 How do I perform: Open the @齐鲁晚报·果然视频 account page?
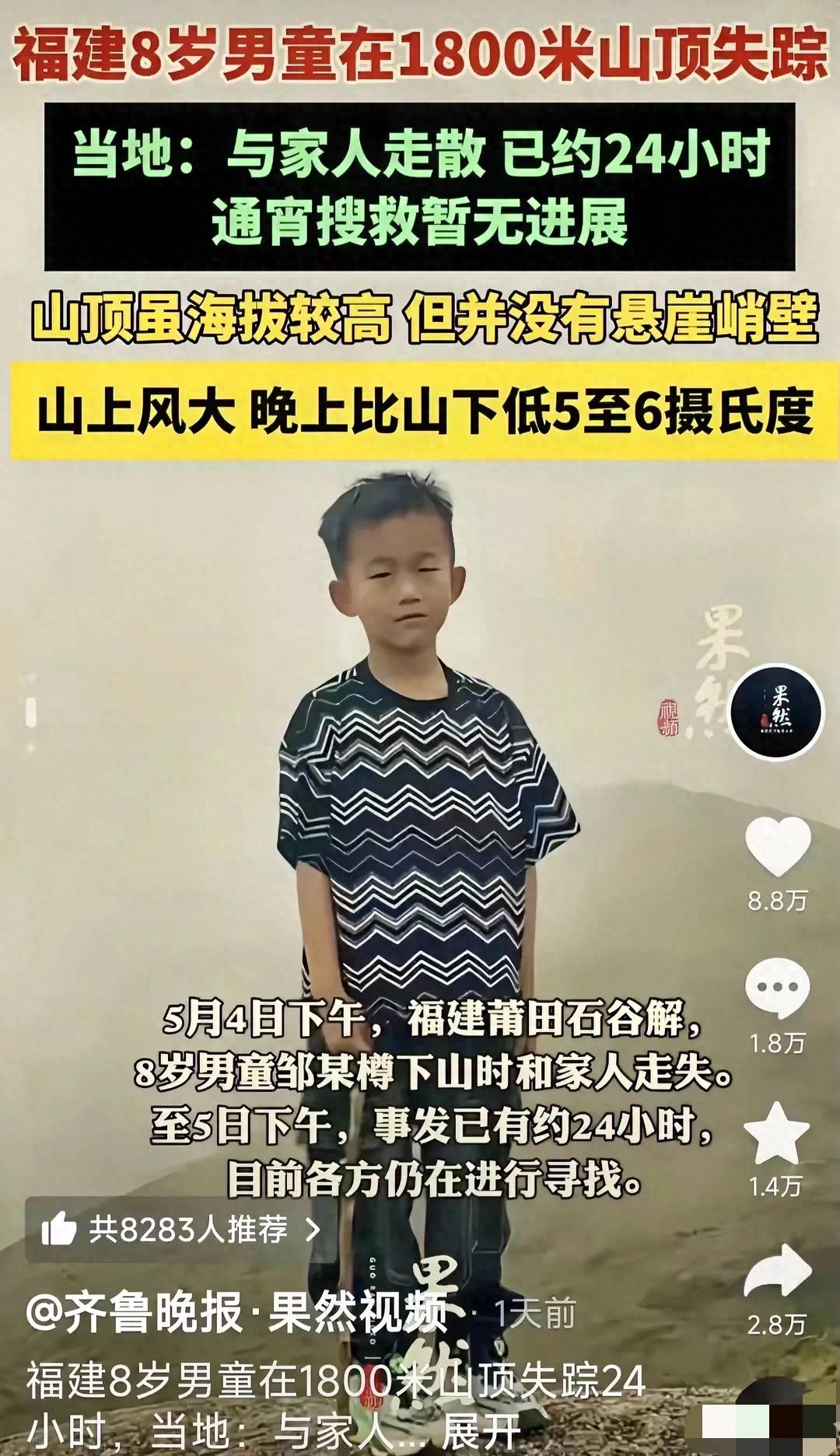coord(237,1314)
